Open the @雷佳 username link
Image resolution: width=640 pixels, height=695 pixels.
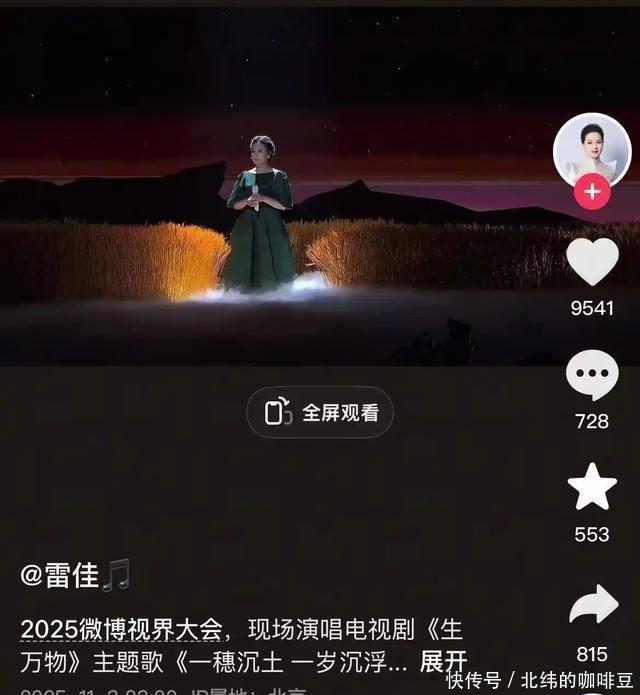[x=60, y=575]
